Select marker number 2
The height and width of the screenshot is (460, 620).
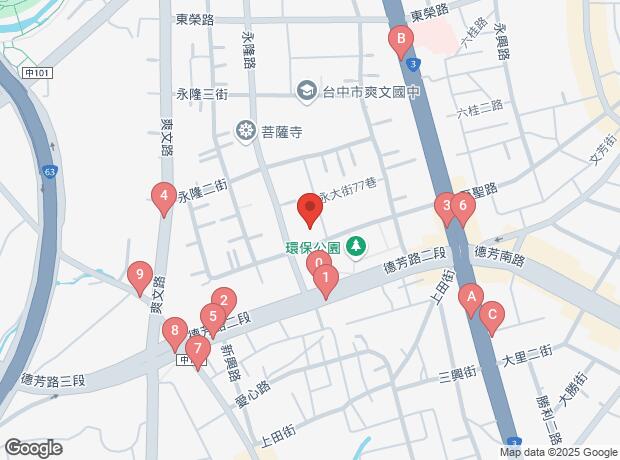[224, 300]
